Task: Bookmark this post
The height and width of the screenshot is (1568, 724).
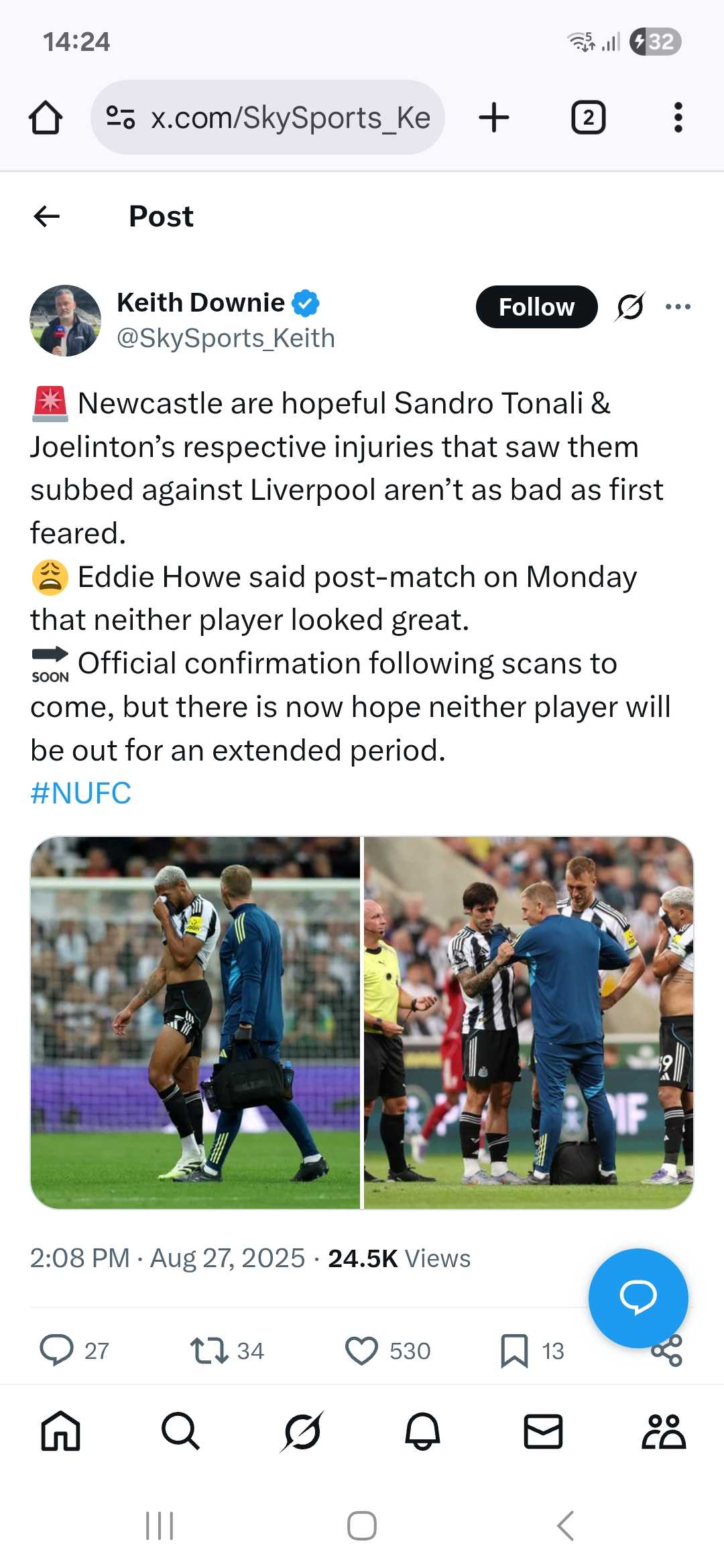Action: click(x=514, y=1350)
